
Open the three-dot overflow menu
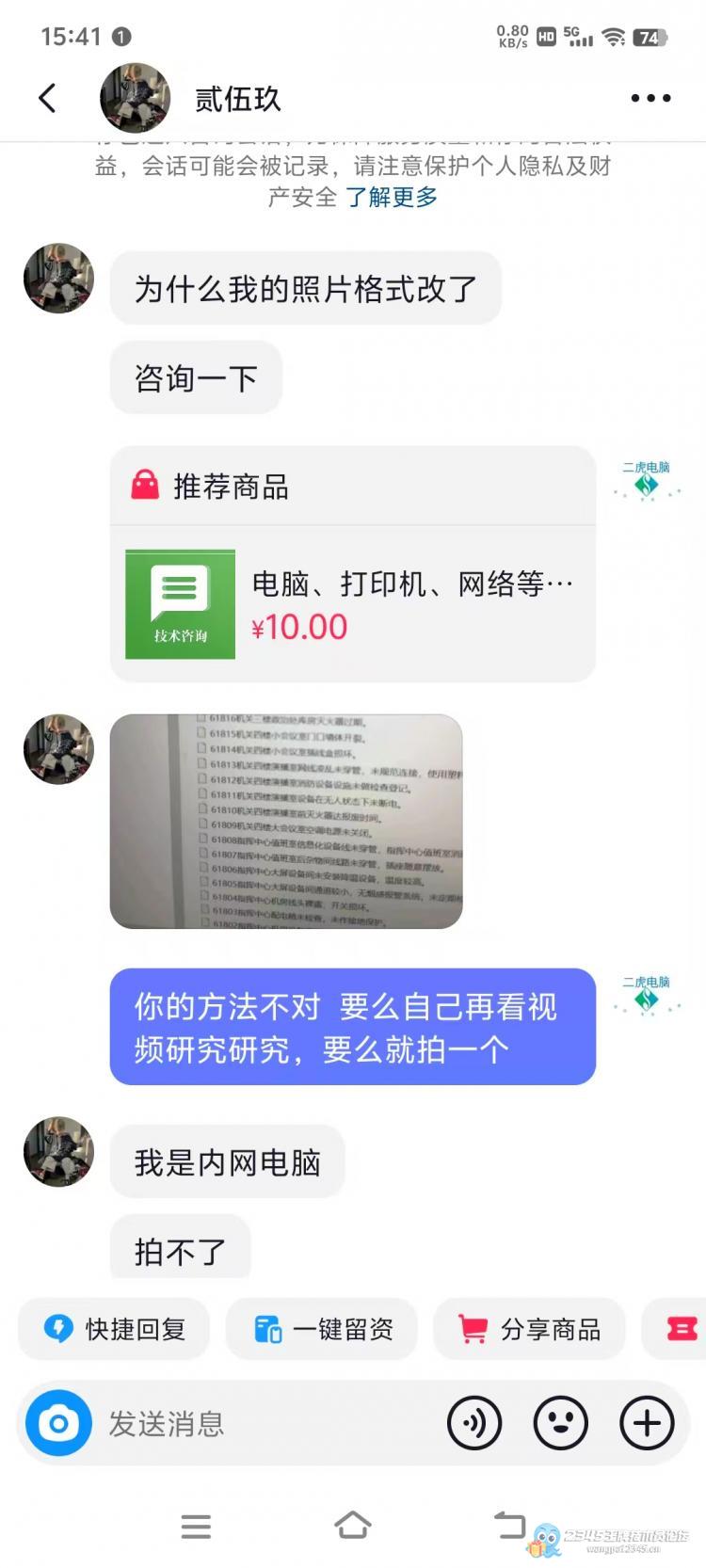pos(650,98)
